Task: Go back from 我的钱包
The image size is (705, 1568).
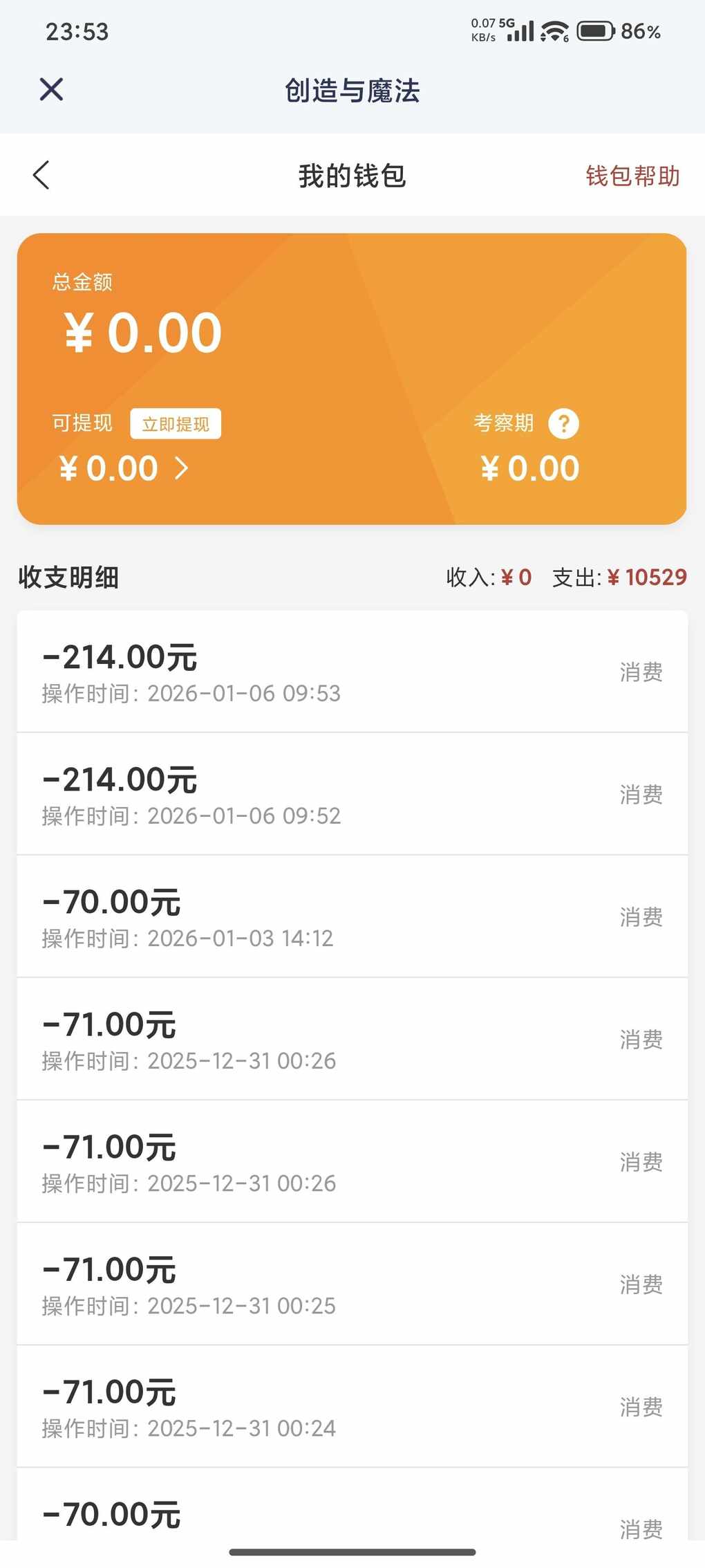Action: point(41,175)
